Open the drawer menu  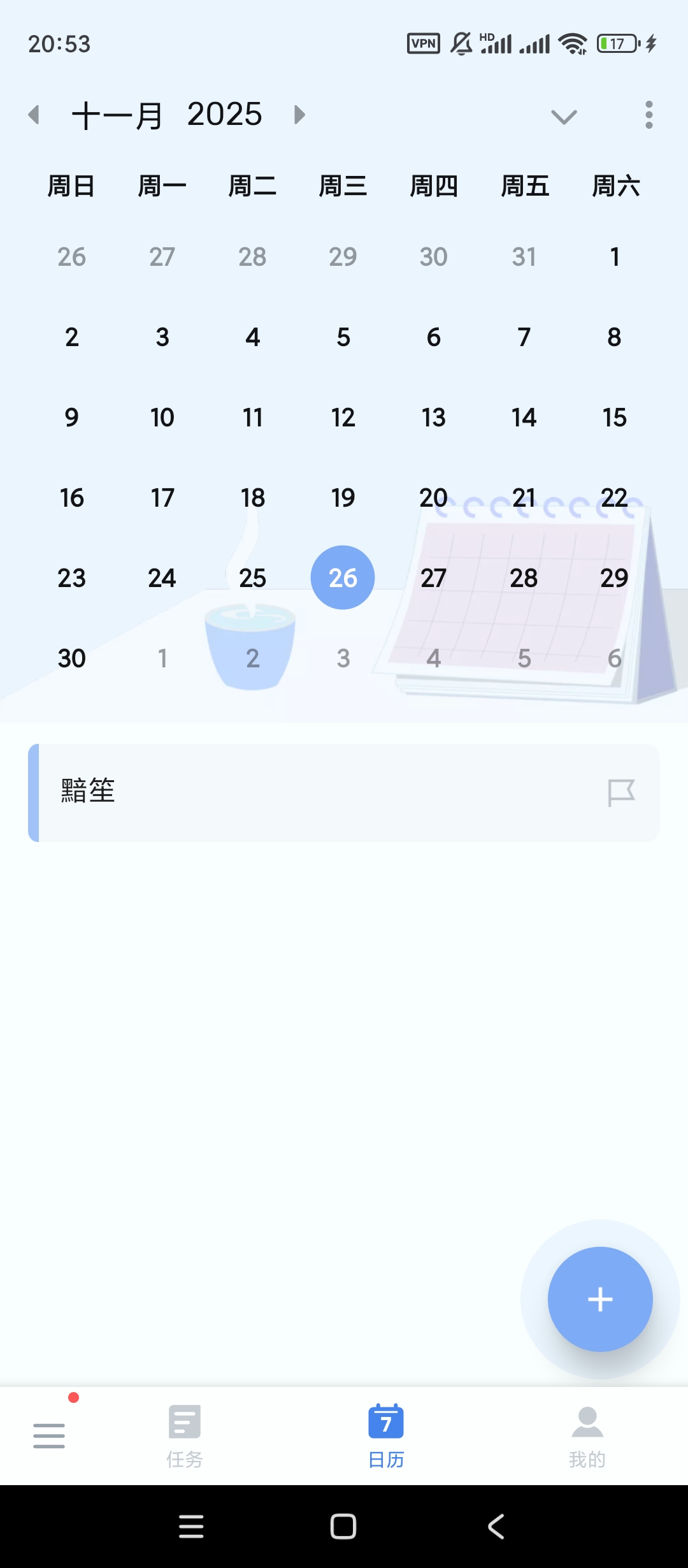49,1435
